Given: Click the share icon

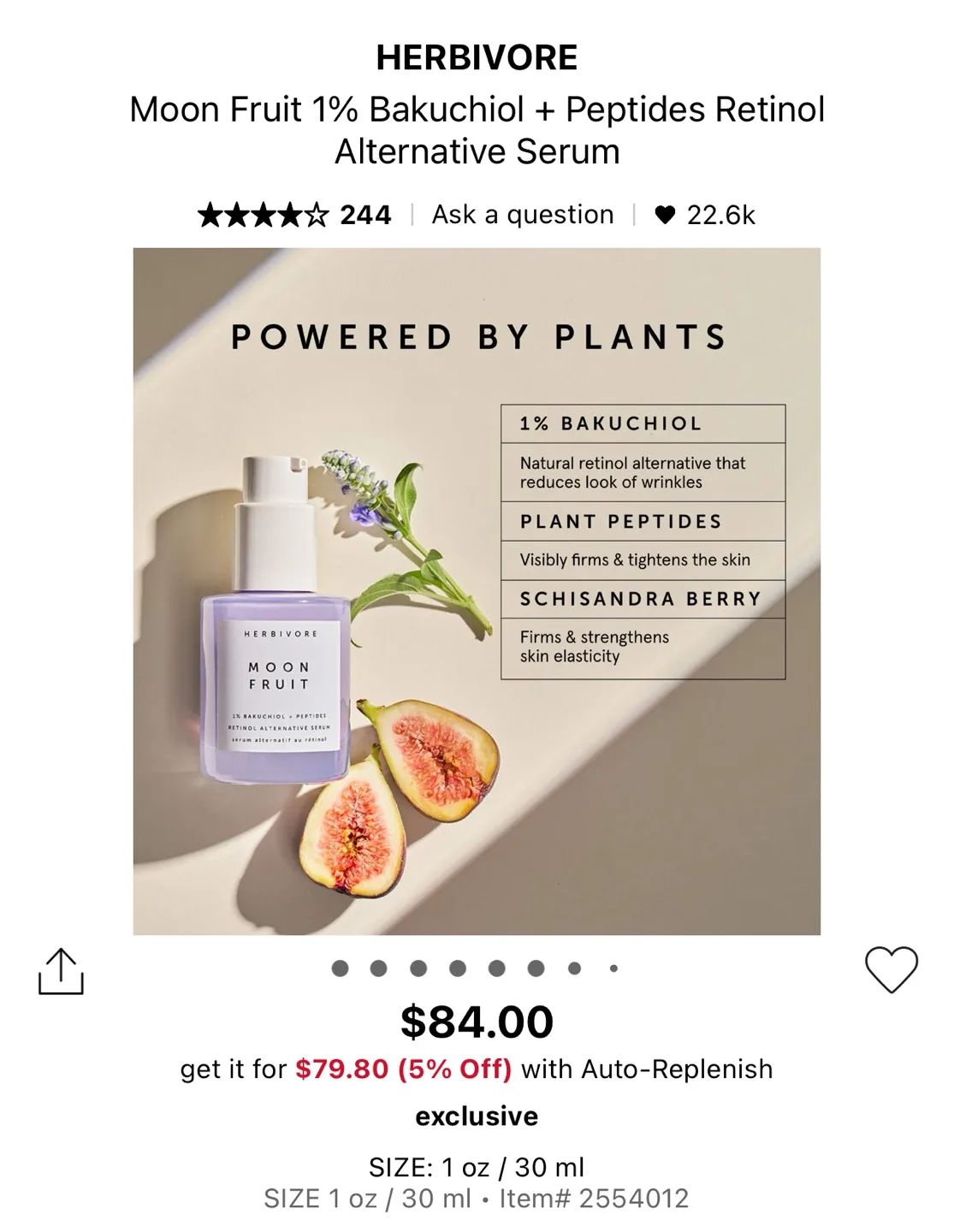Looking at the screenshot, I should pos(62,970).
